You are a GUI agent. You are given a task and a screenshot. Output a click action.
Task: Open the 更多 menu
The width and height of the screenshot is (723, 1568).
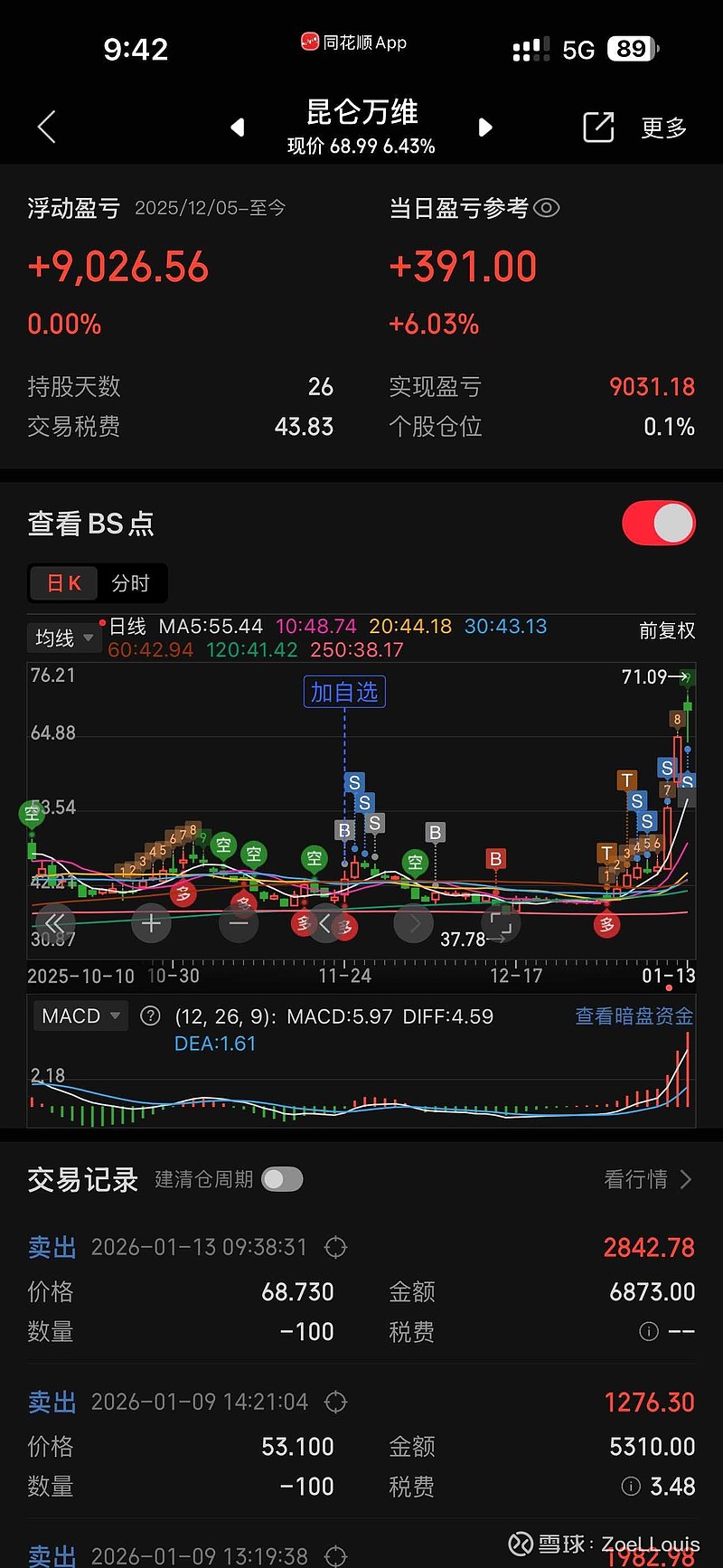[663, 128]
